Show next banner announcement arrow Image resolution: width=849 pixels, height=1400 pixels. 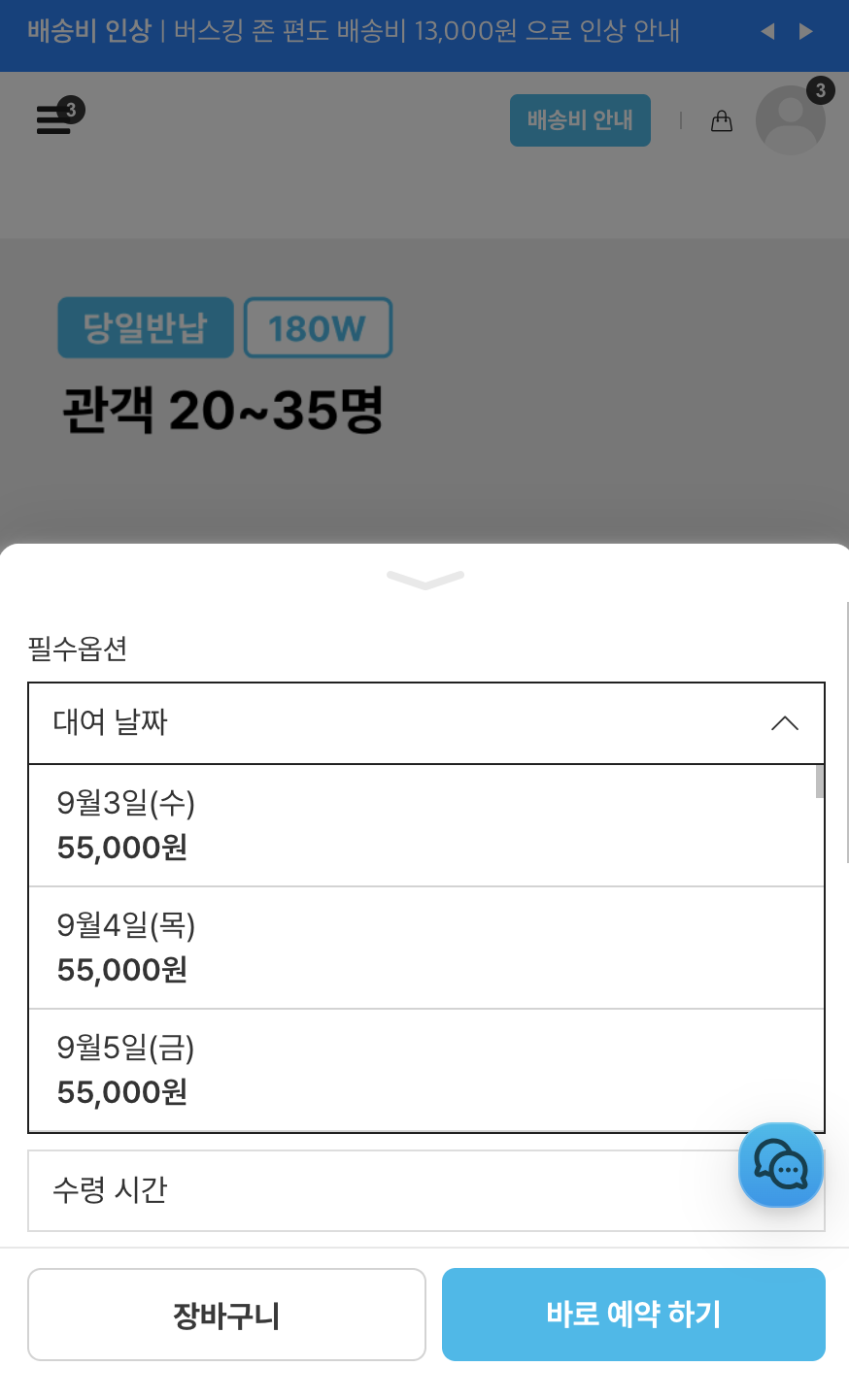(x=805, y=31)
